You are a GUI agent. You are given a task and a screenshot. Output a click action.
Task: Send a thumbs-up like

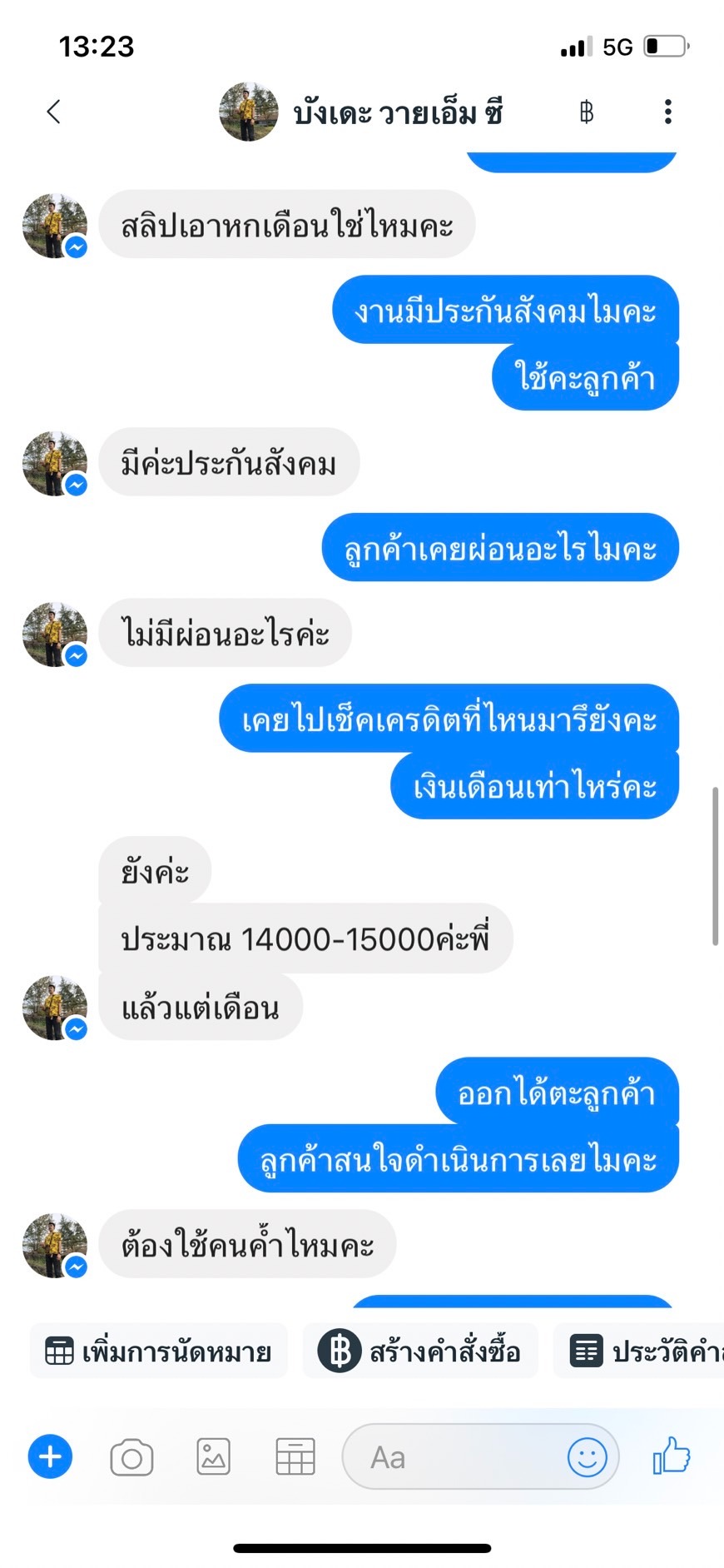click(672, 1456)
